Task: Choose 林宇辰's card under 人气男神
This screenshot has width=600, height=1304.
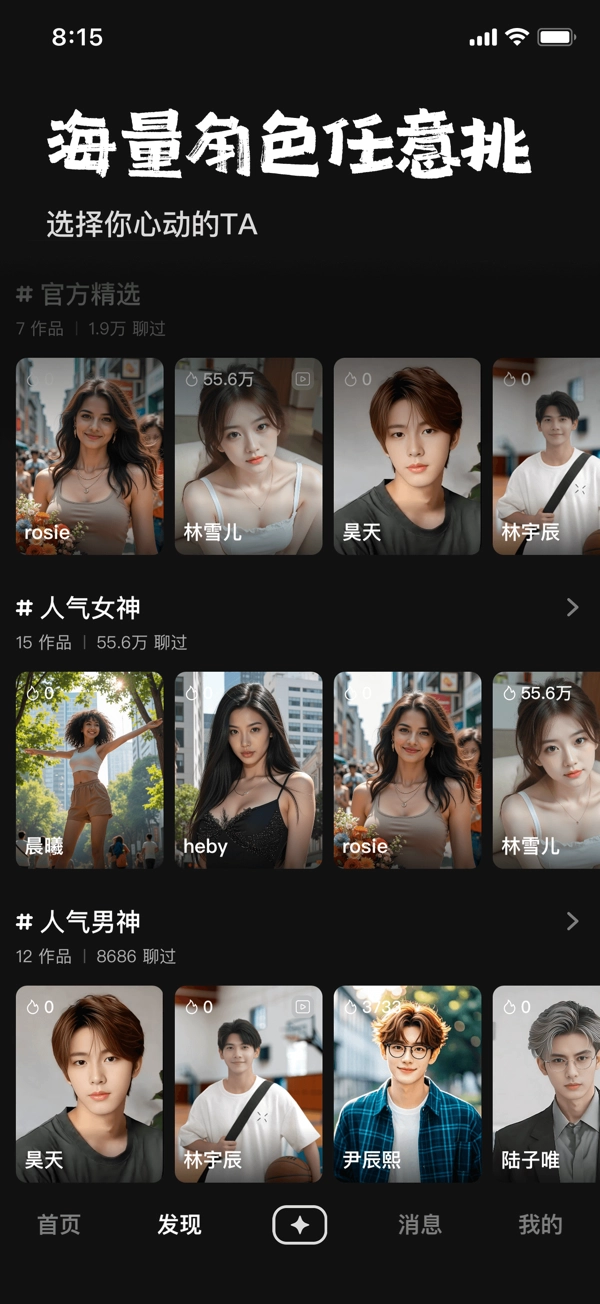Action: pos(248,1083)
